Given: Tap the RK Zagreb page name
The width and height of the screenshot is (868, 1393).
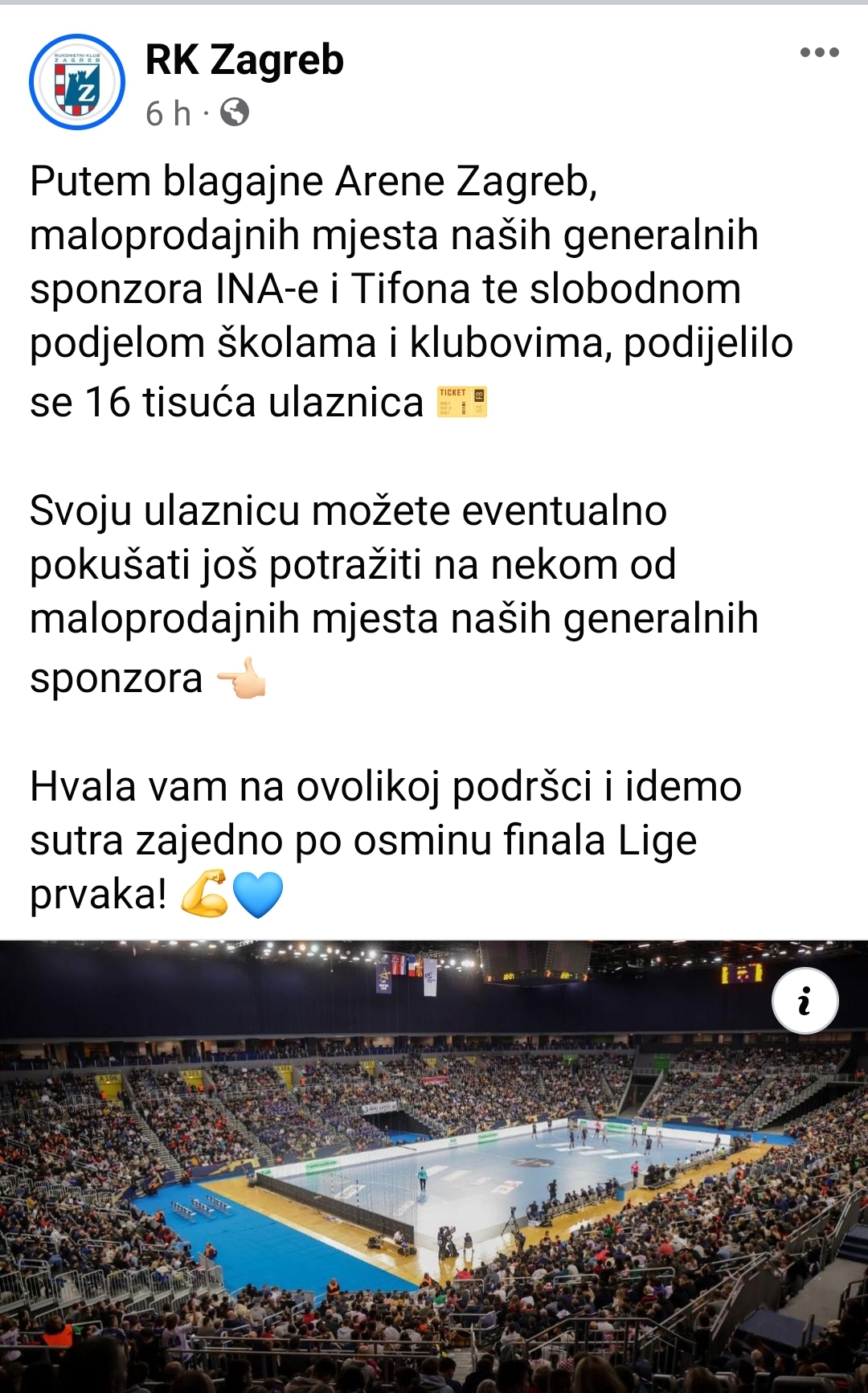Looking at the screenshot, I should [x=244, y=59].
